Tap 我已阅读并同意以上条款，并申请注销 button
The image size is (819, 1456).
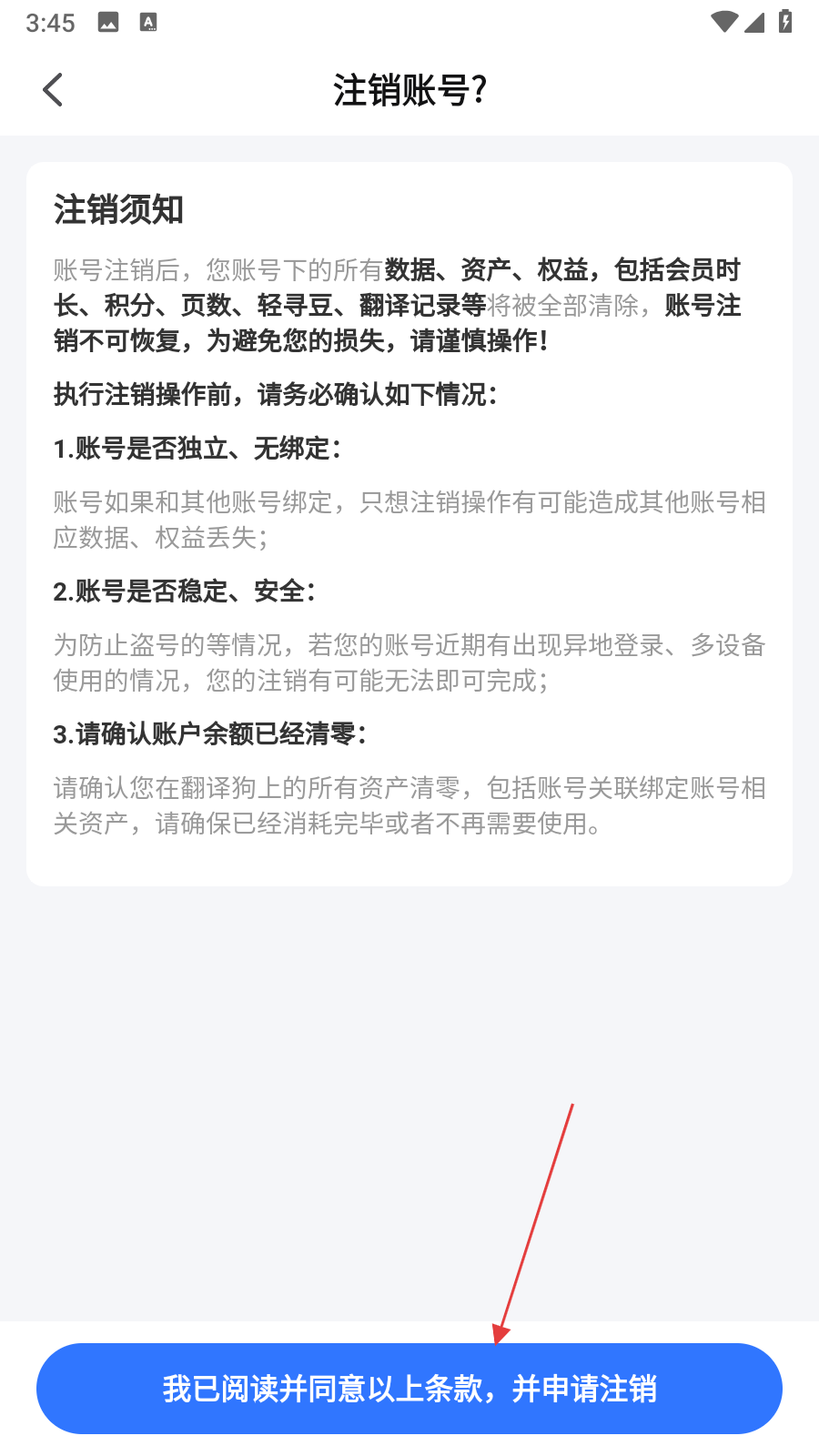tap(409, 1389)
